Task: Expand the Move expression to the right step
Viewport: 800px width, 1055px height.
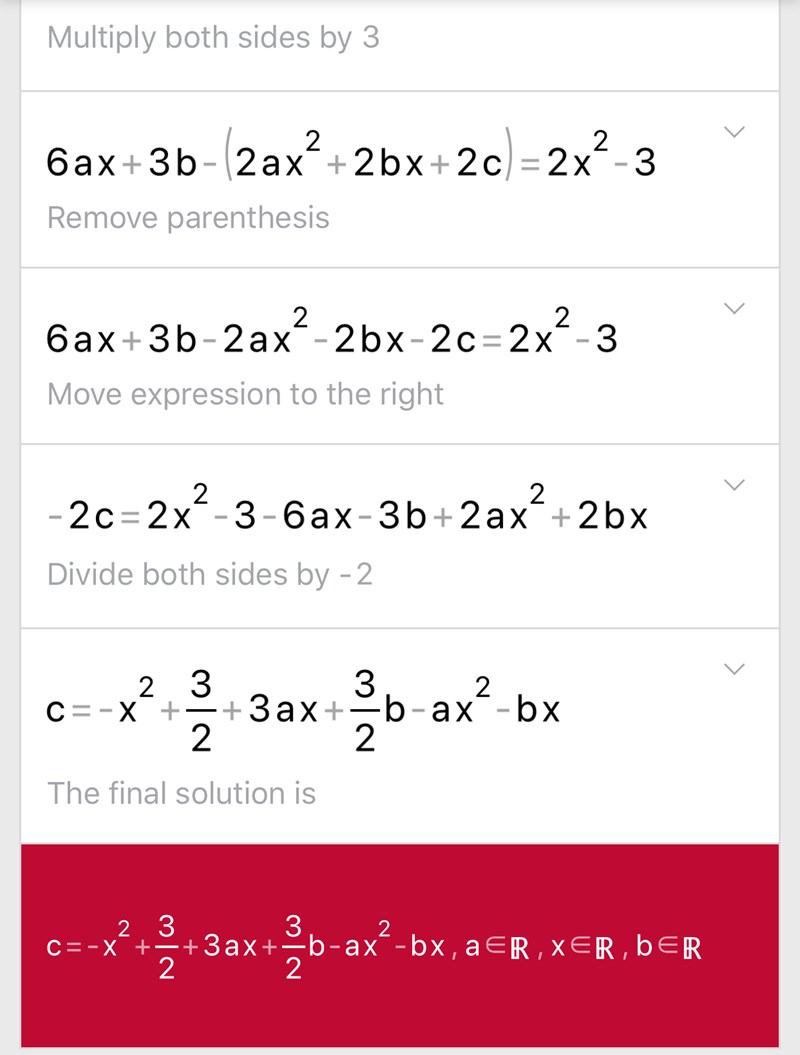Action: point(735,309)
